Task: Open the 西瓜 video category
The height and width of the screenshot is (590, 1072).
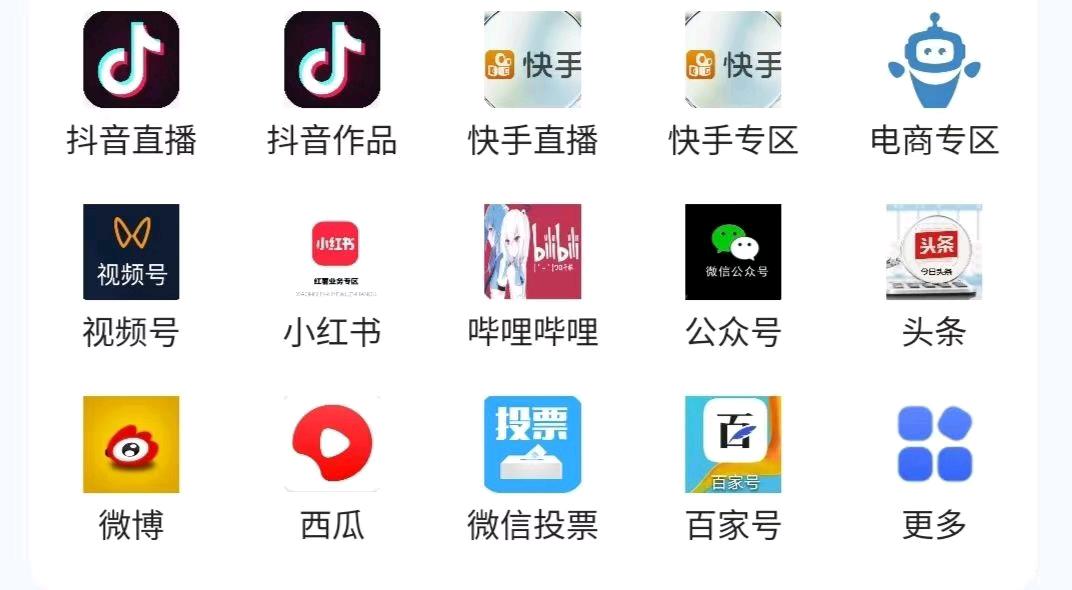Action: pyautogui.click(x=332, y=444)
